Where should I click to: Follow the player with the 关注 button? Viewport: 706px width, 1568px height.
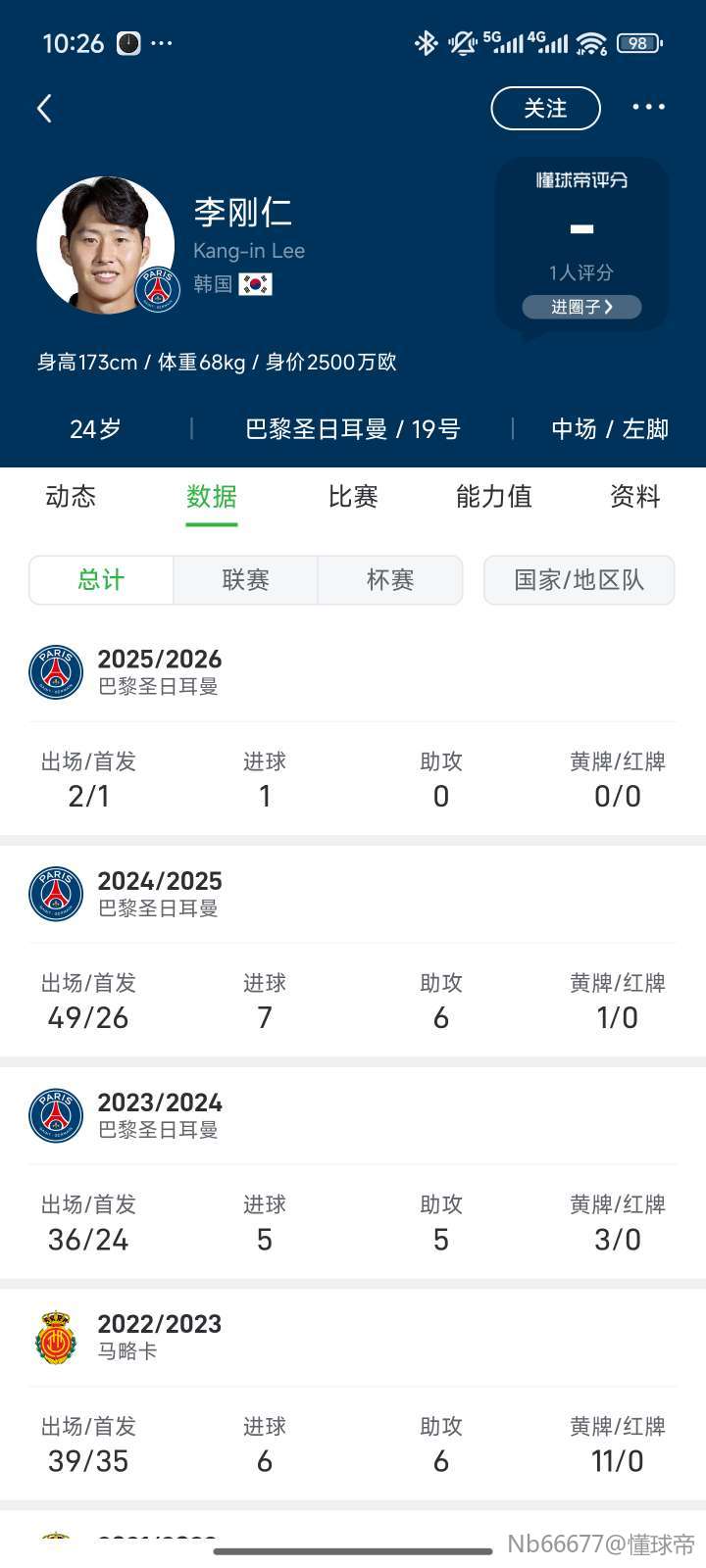[545, 108]
